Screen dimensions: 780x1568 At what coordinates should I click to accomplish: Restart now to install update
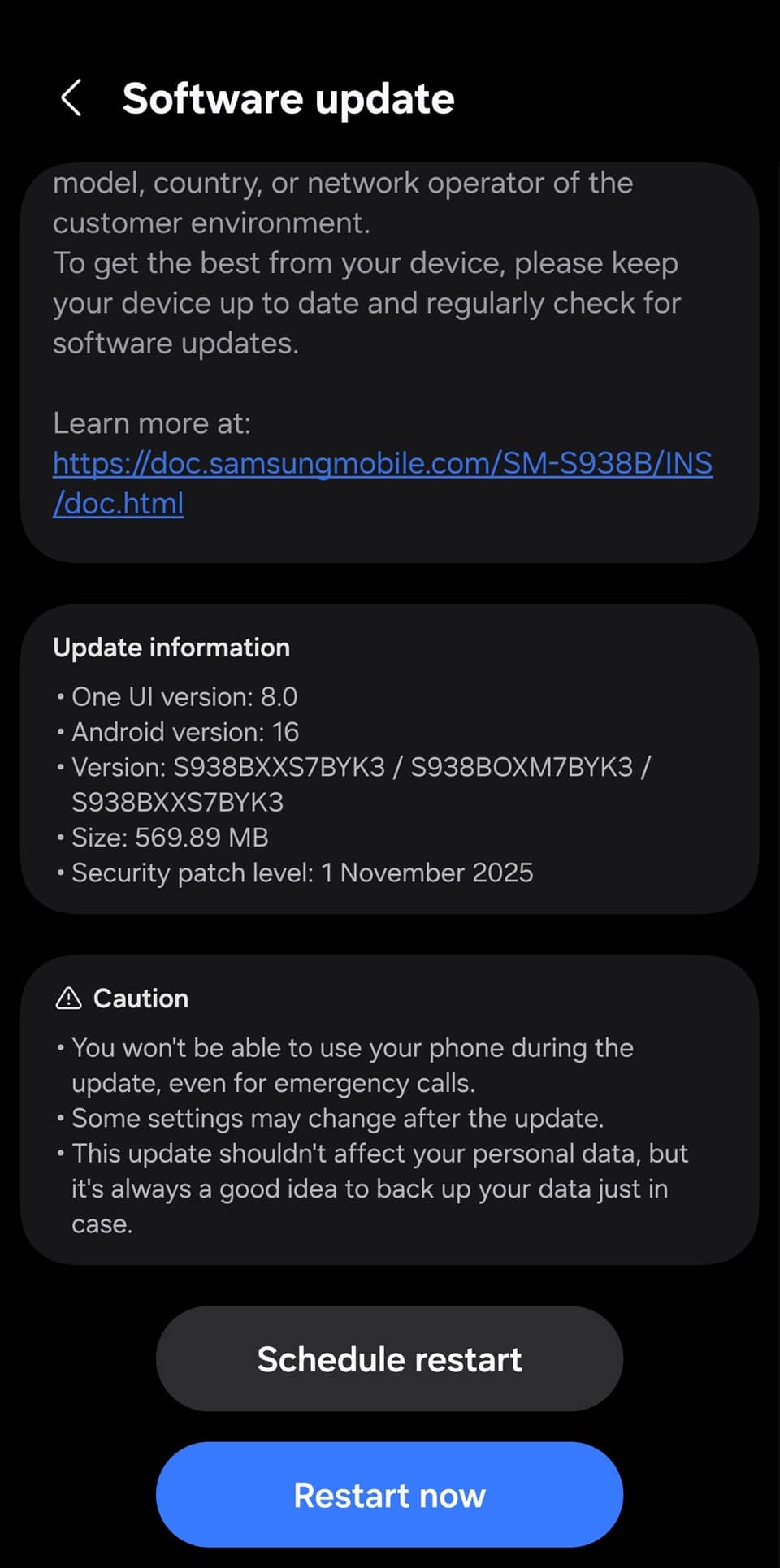[389, 1495]
